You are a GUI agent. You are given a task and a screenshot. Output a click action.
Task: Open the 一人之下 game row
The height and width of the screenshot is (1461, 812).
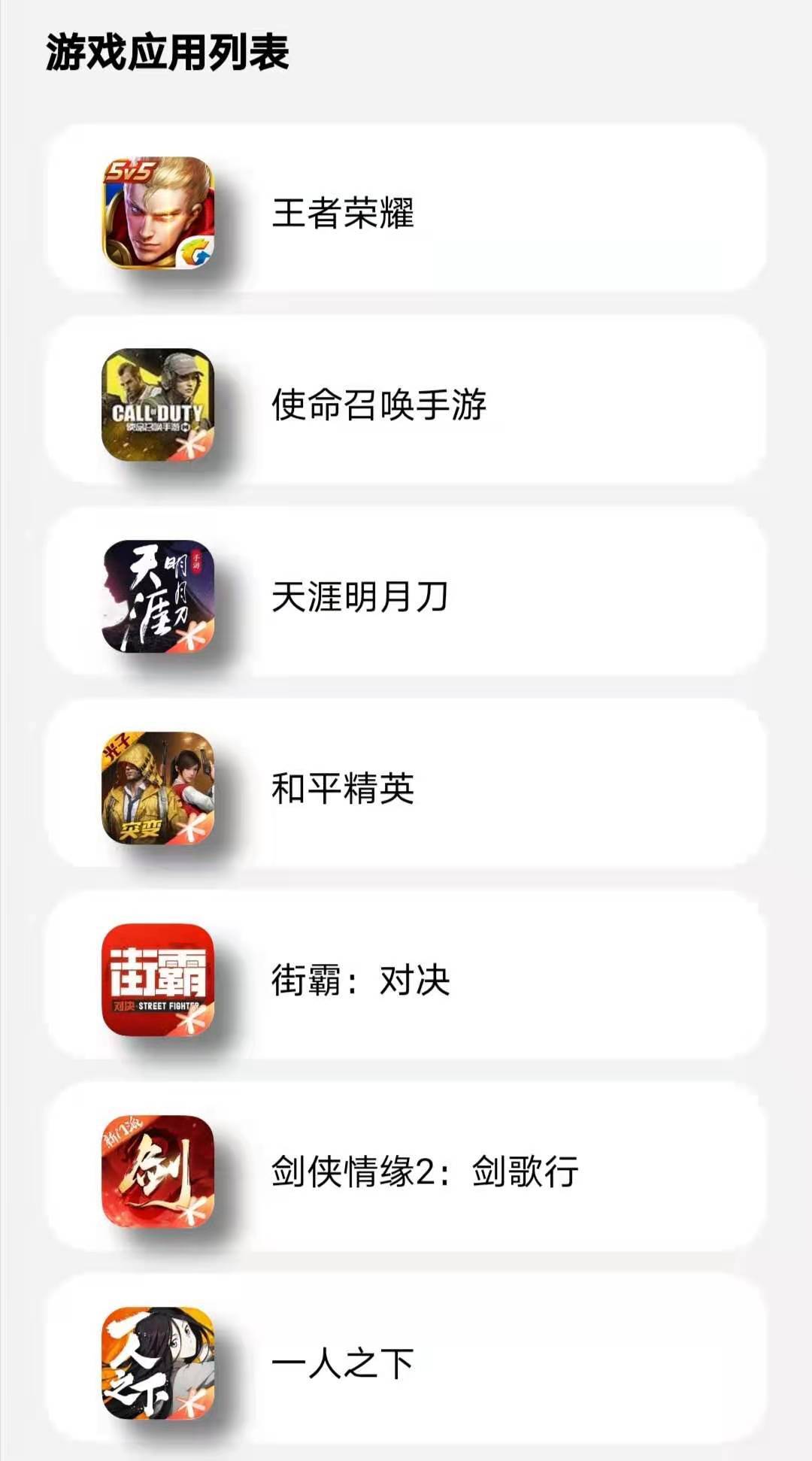(x=406, y=1362)
